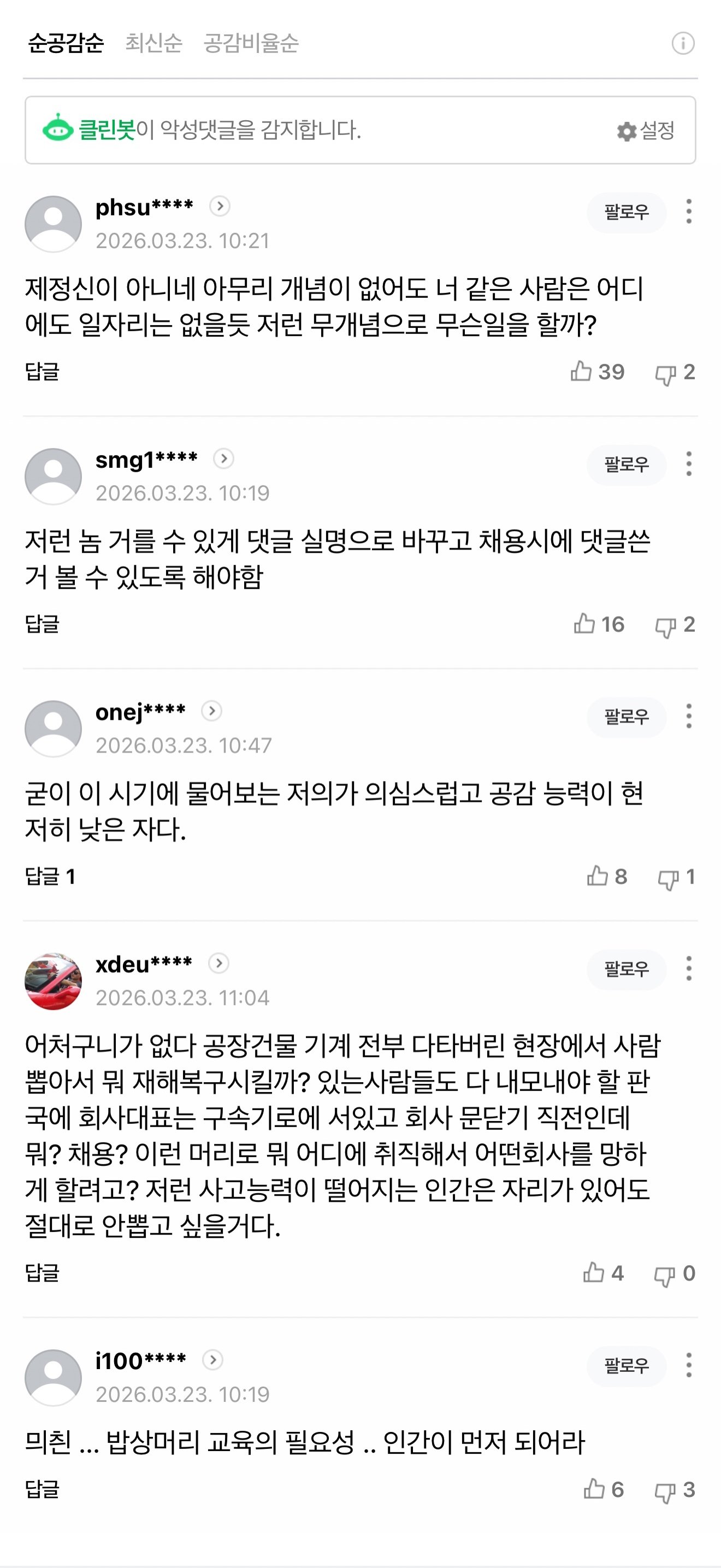Switch to the 최신순 sort tab

(x=153, y=43)
